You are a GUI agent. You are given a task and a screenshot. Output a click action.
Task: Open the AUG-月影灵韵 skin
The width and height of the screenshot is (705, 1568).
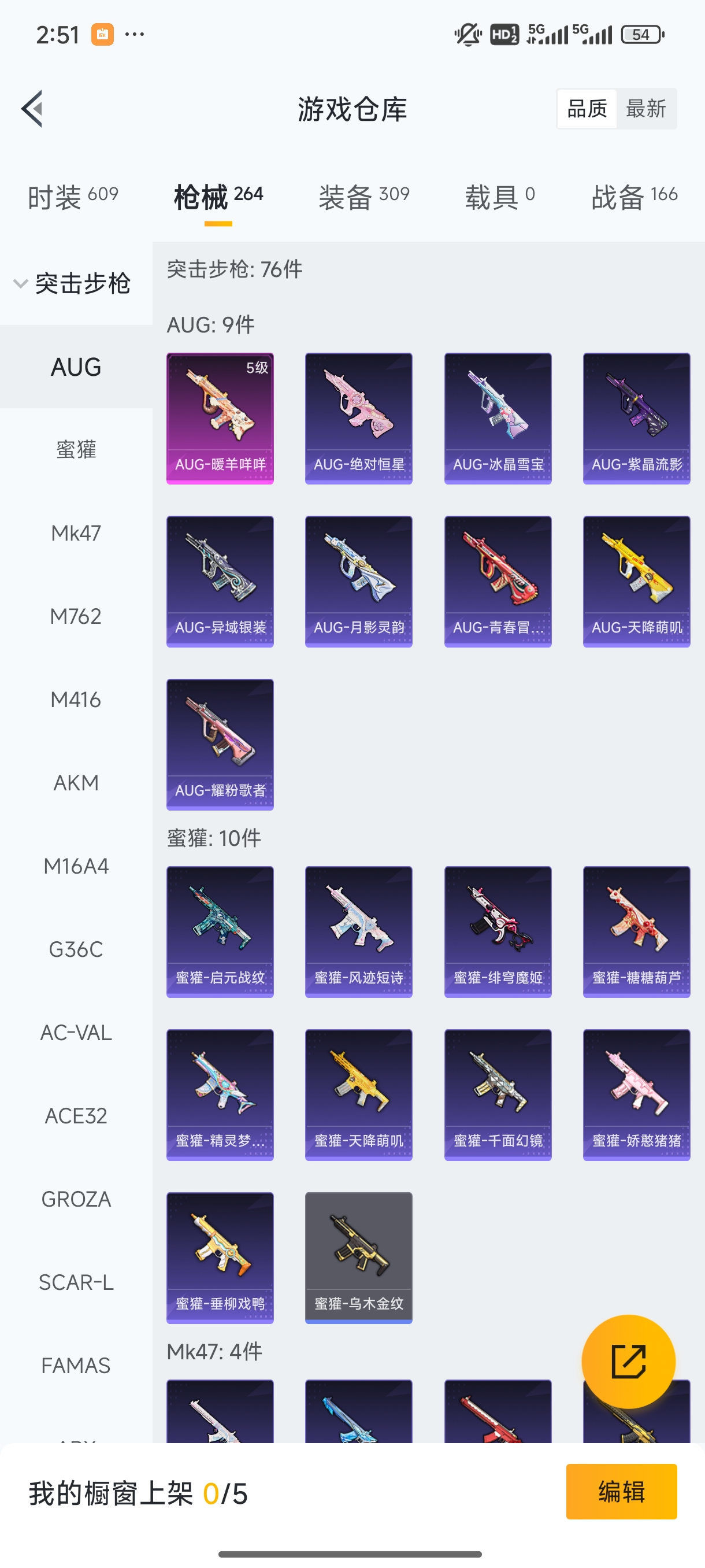click(358, 581)
